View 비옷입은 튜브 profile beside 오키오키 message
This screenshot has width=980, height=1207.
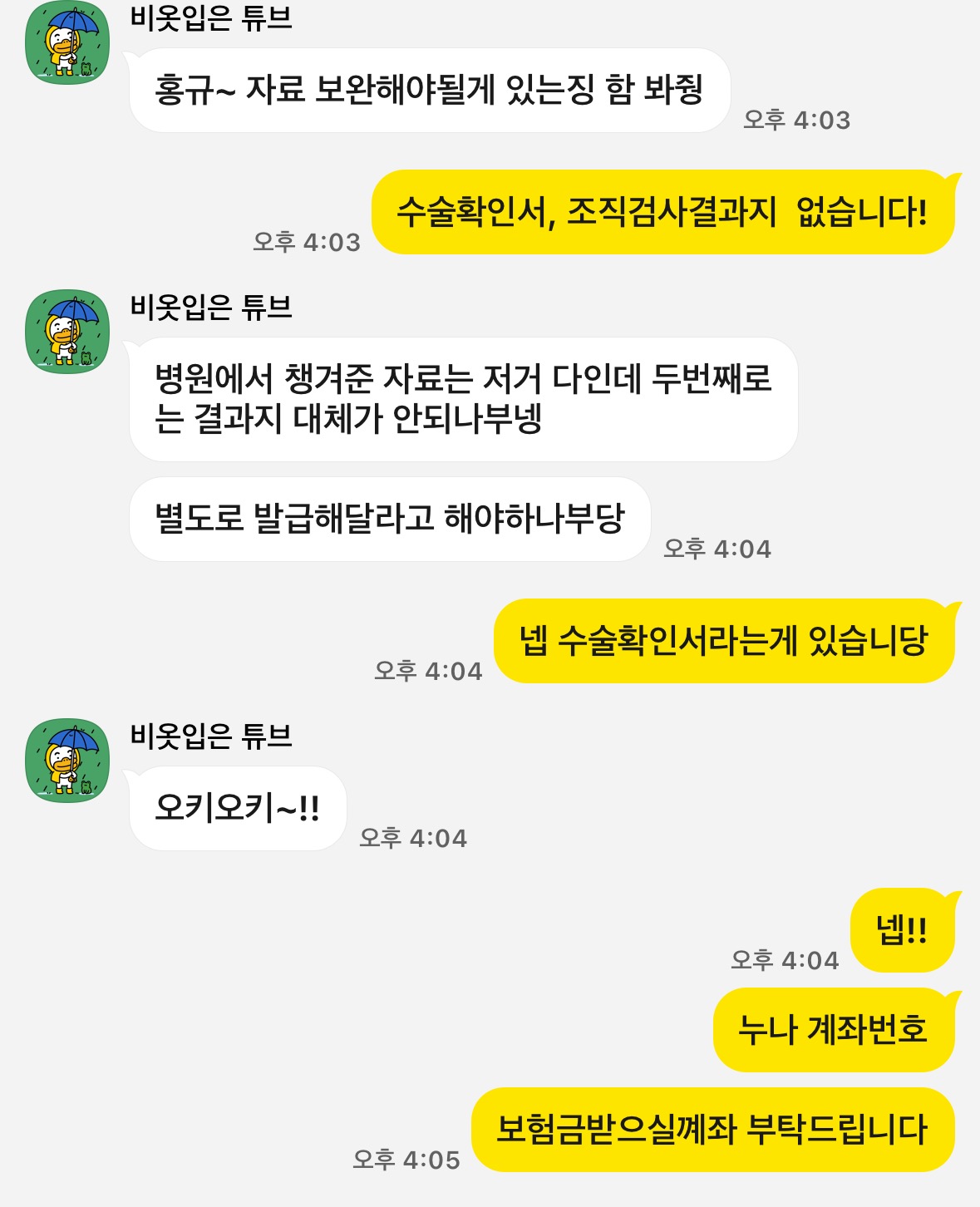(x=67, y=761)
